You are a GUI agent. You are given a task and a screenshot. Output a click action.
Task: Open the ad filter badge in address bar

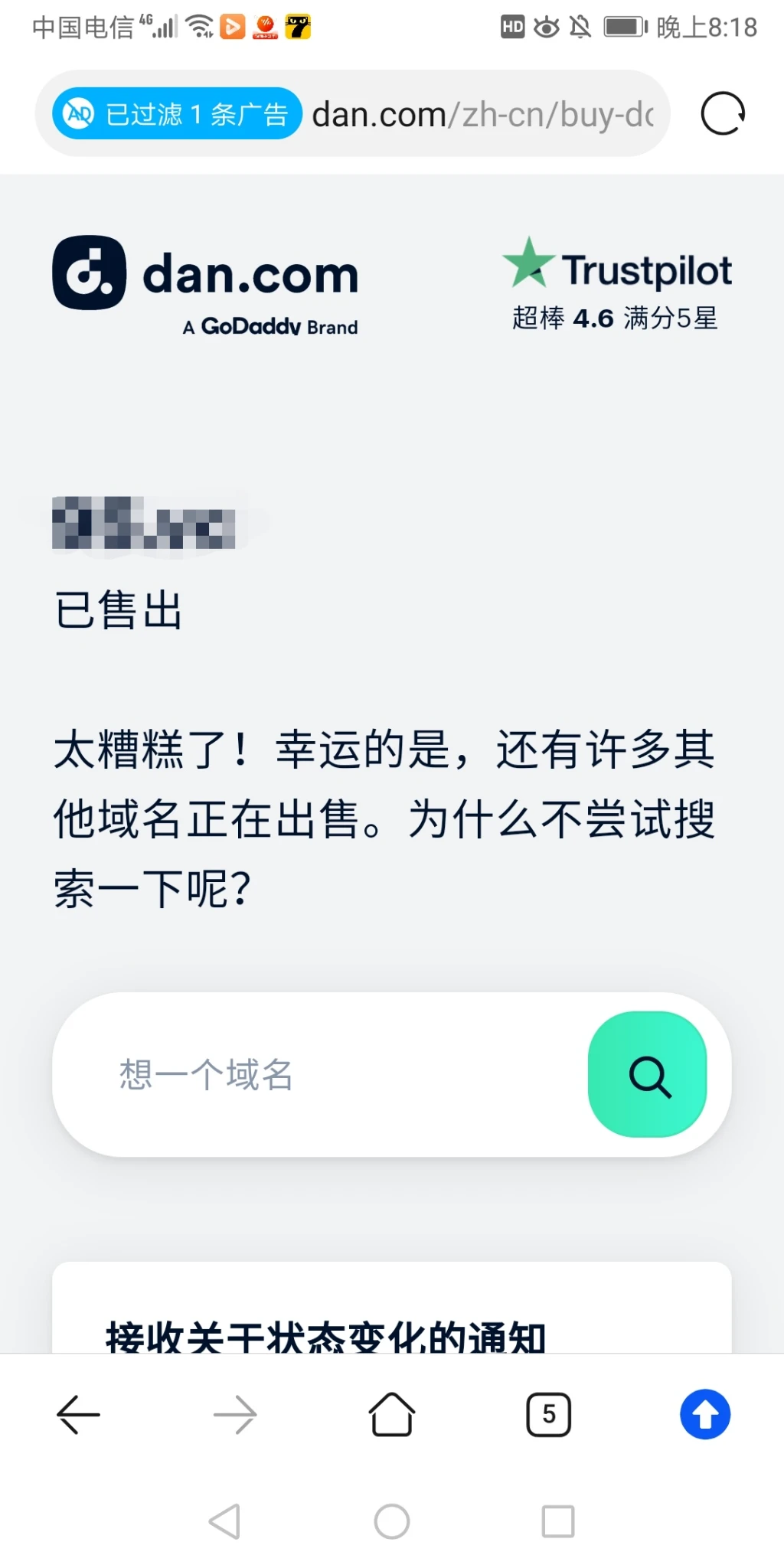177,113
